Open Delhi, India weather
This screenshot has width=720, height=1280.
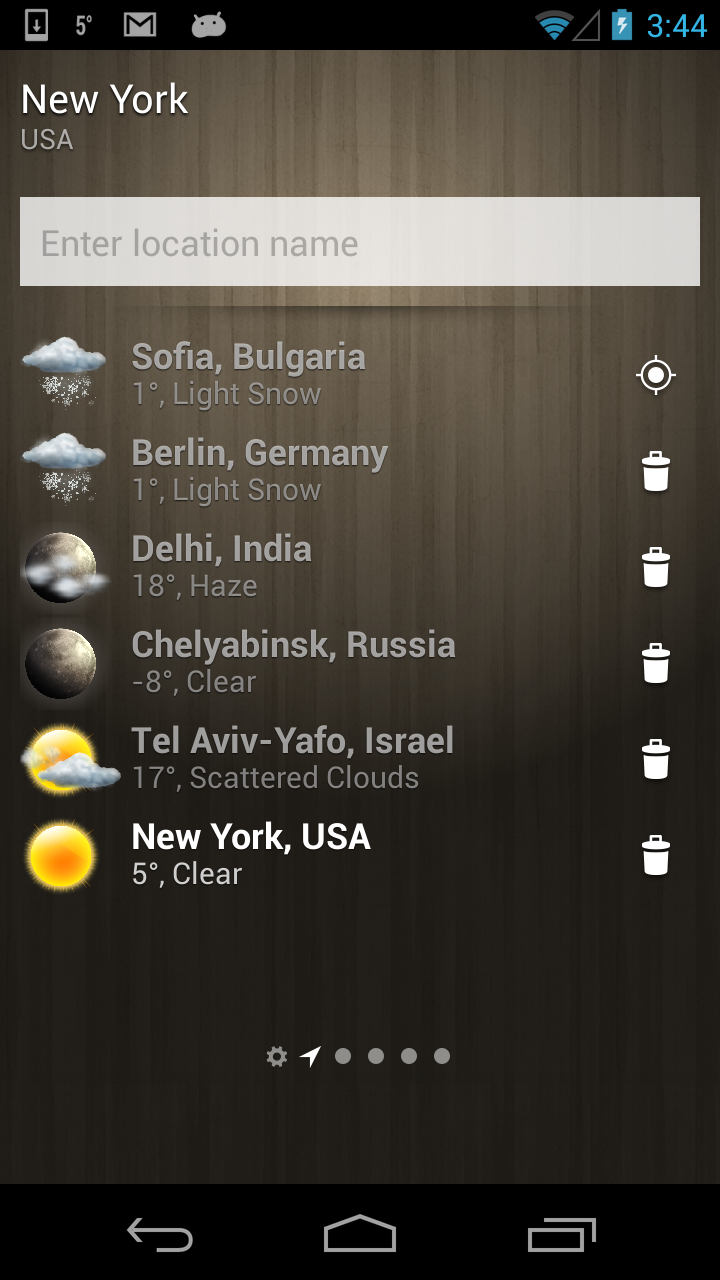click(x=222, y=566)
